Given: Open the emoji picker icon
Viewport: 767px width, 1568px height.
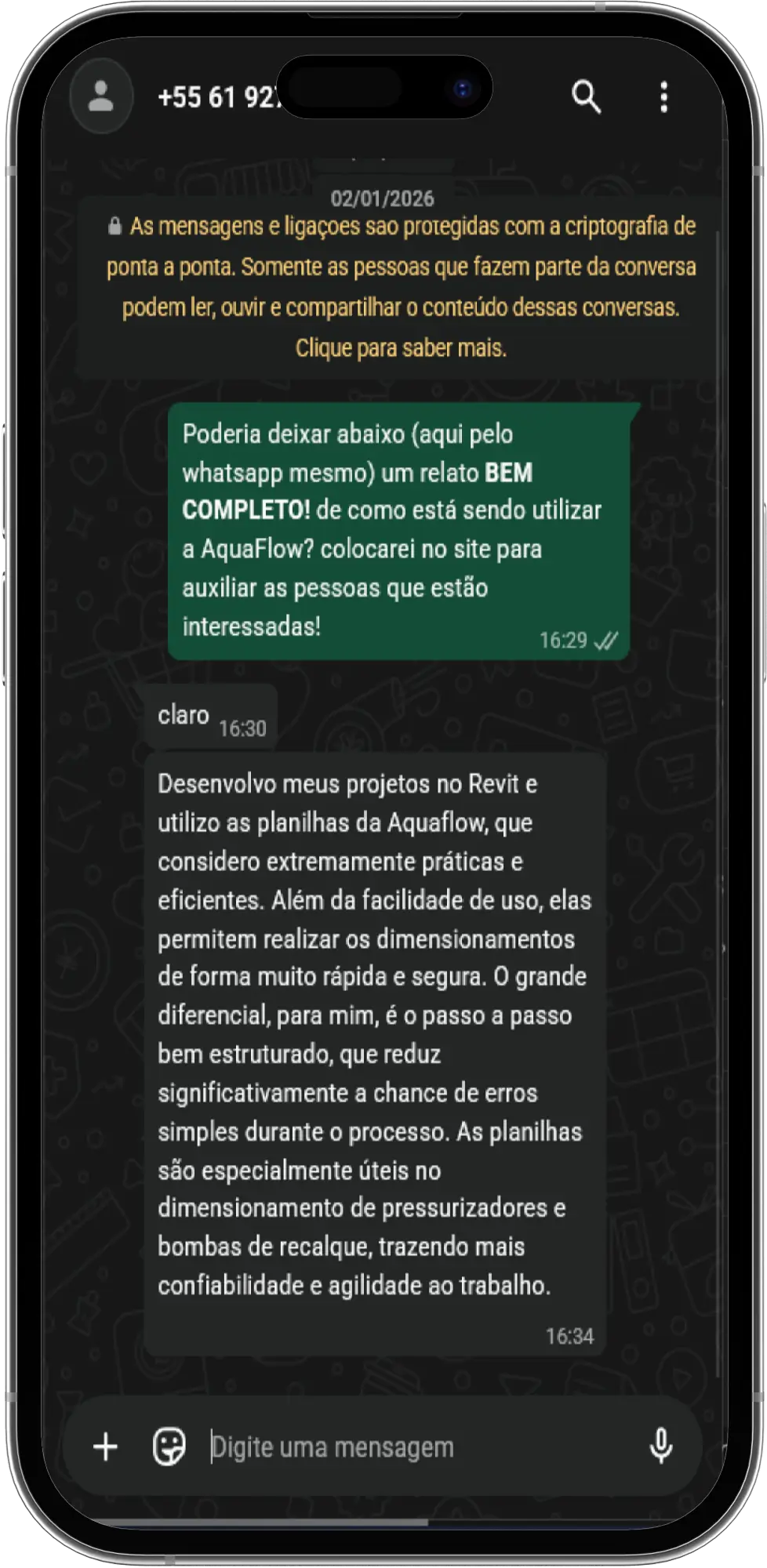Looking at the screenshot, I should click(169, 1446).
